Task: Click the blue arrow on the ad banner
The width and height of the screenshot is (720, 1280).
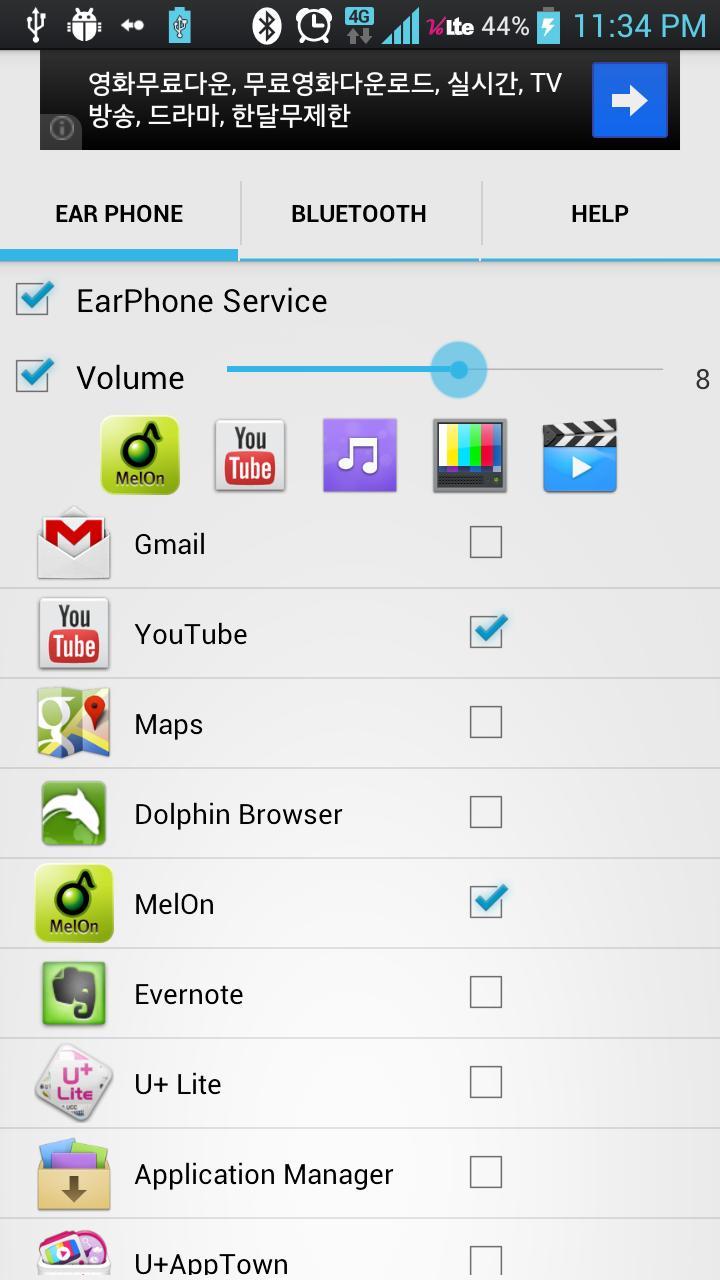Action: pyautogui.click(x=629, y=99)
